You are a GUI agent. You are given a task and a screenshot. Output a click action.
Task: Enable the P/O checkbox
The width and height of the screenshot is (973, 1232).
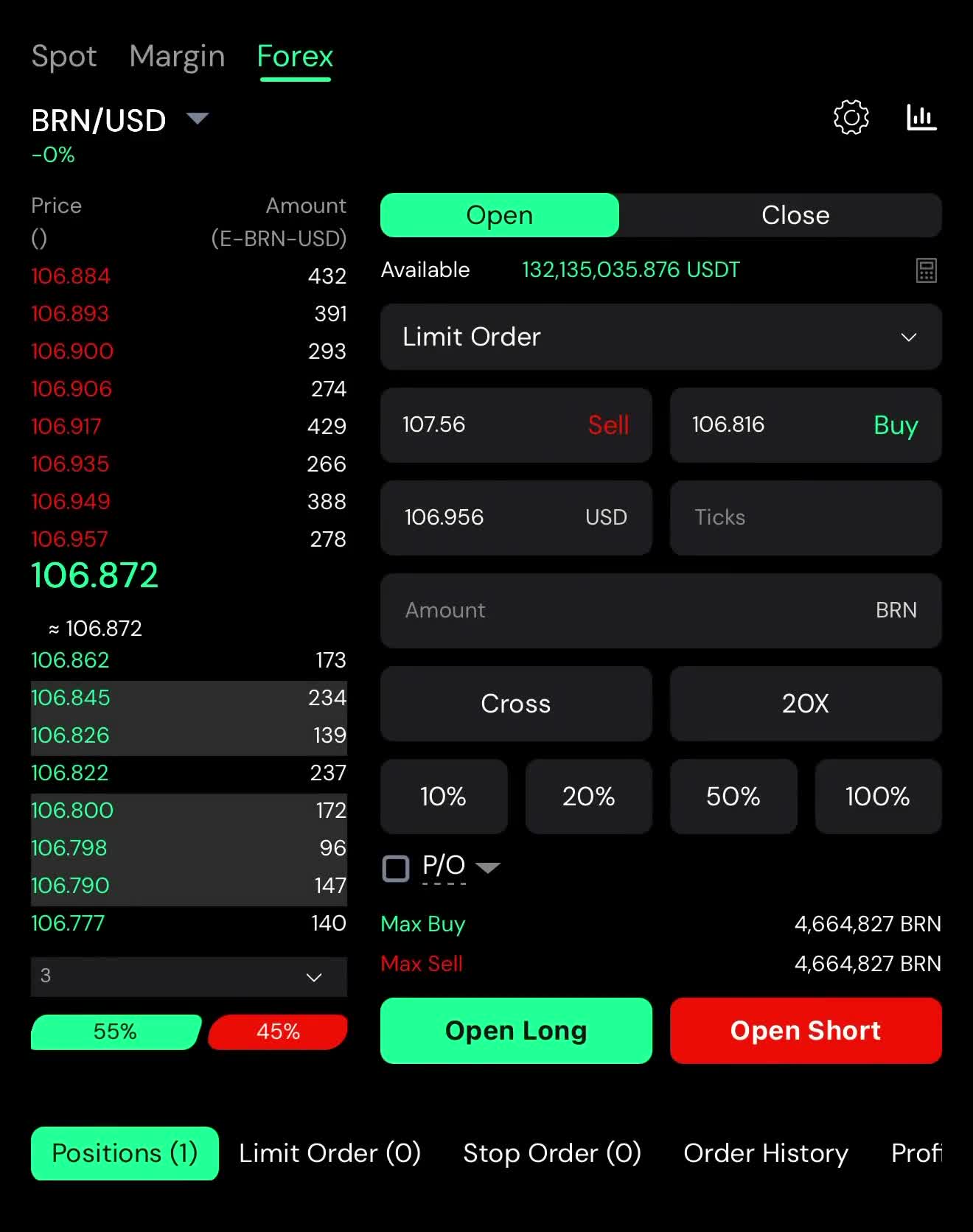click(396, 868)
